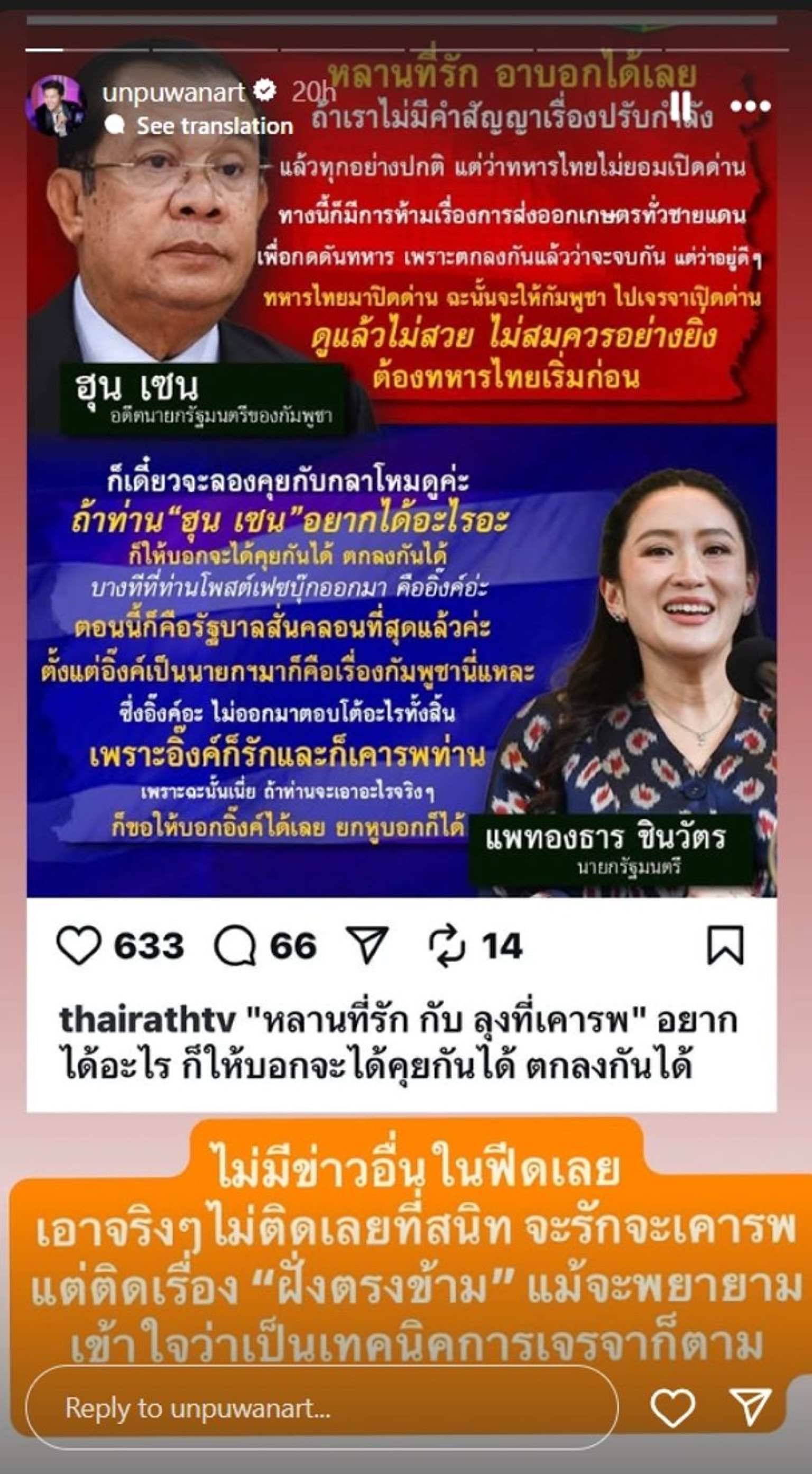Tap See translation
Screen dimensions: 812x1474
tap(214, 125)
